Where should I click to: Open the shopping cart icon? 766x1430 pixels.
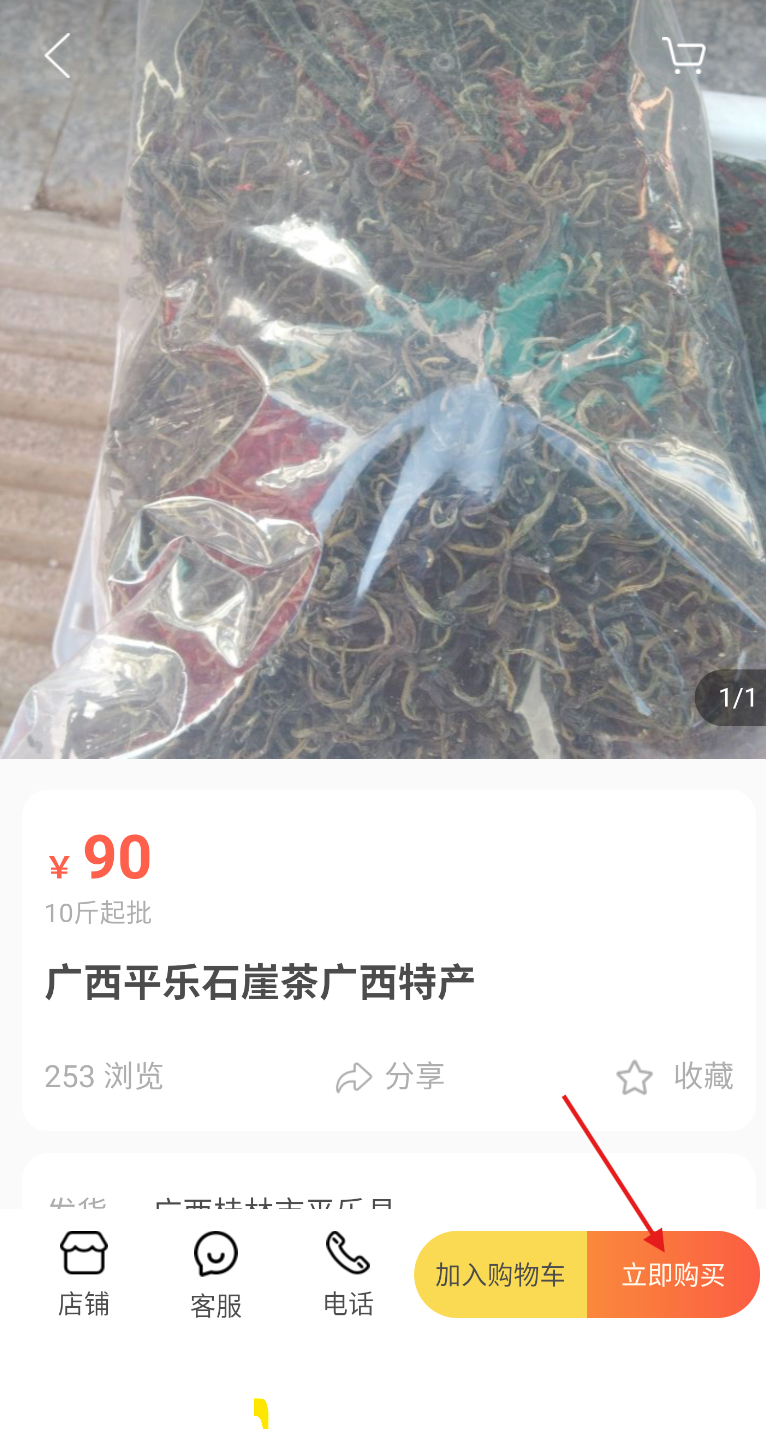click(684, 56)
